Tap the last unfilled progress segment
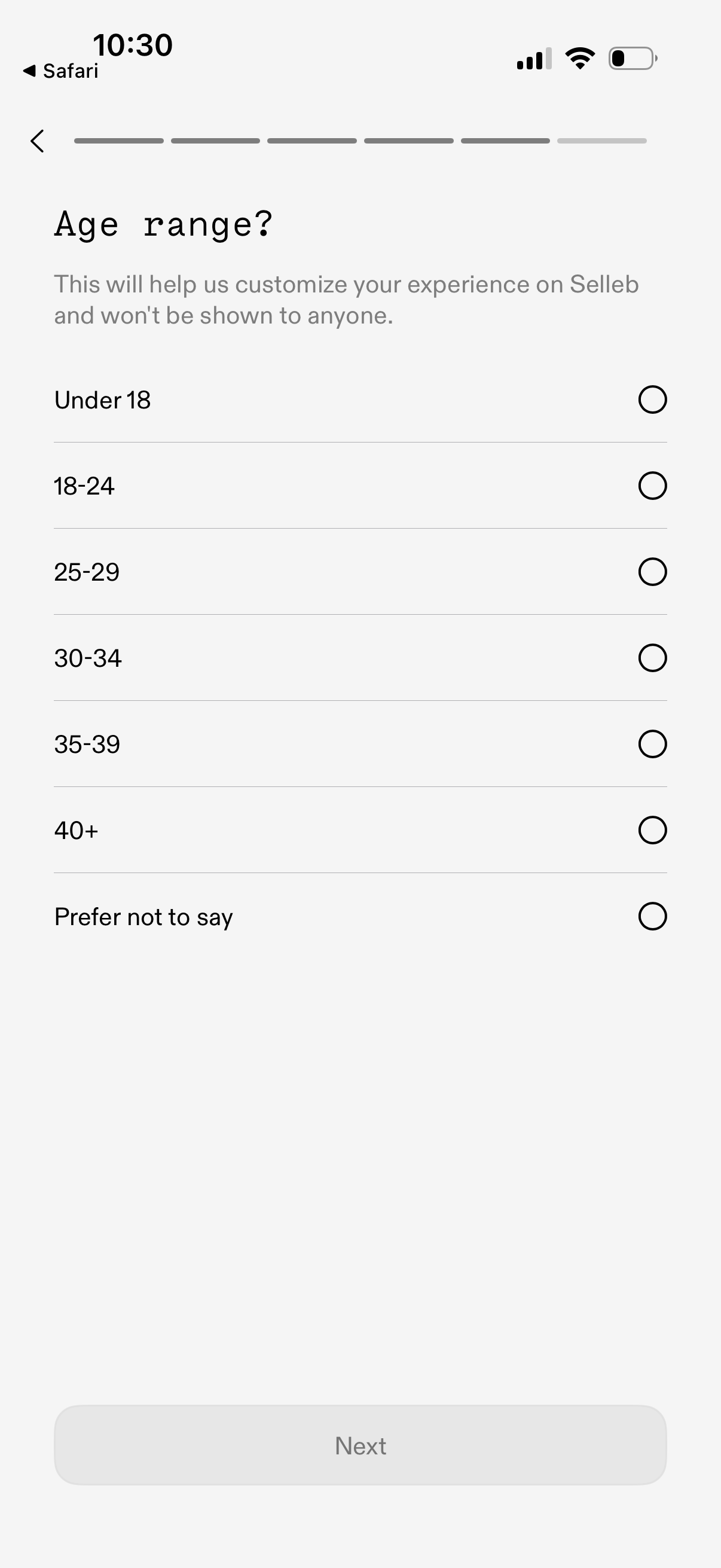 click(x=603, y=141)
